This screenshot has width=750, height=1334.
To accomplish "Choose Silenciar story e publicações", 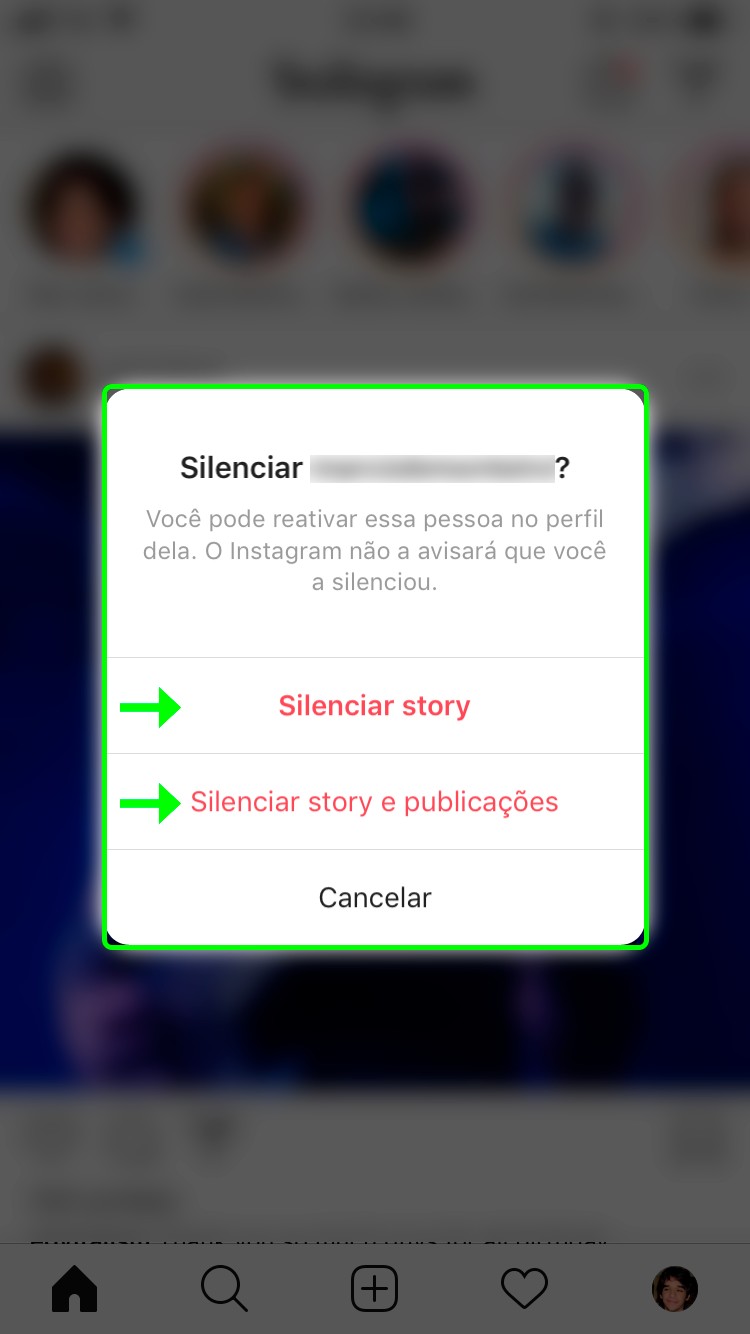I will pos(374,802).
